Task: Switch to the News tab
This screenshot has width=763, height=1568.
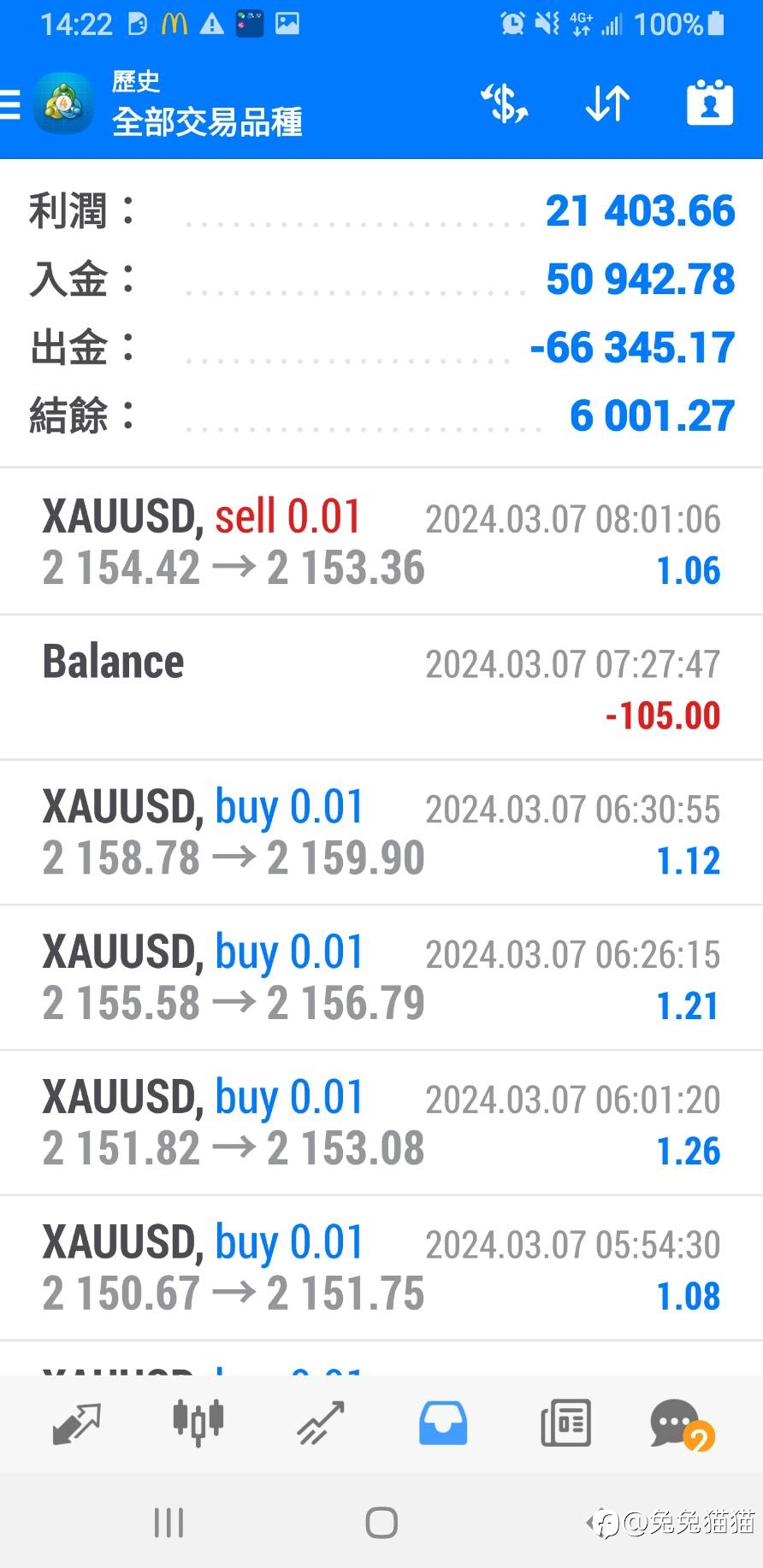Action: 565,1424
